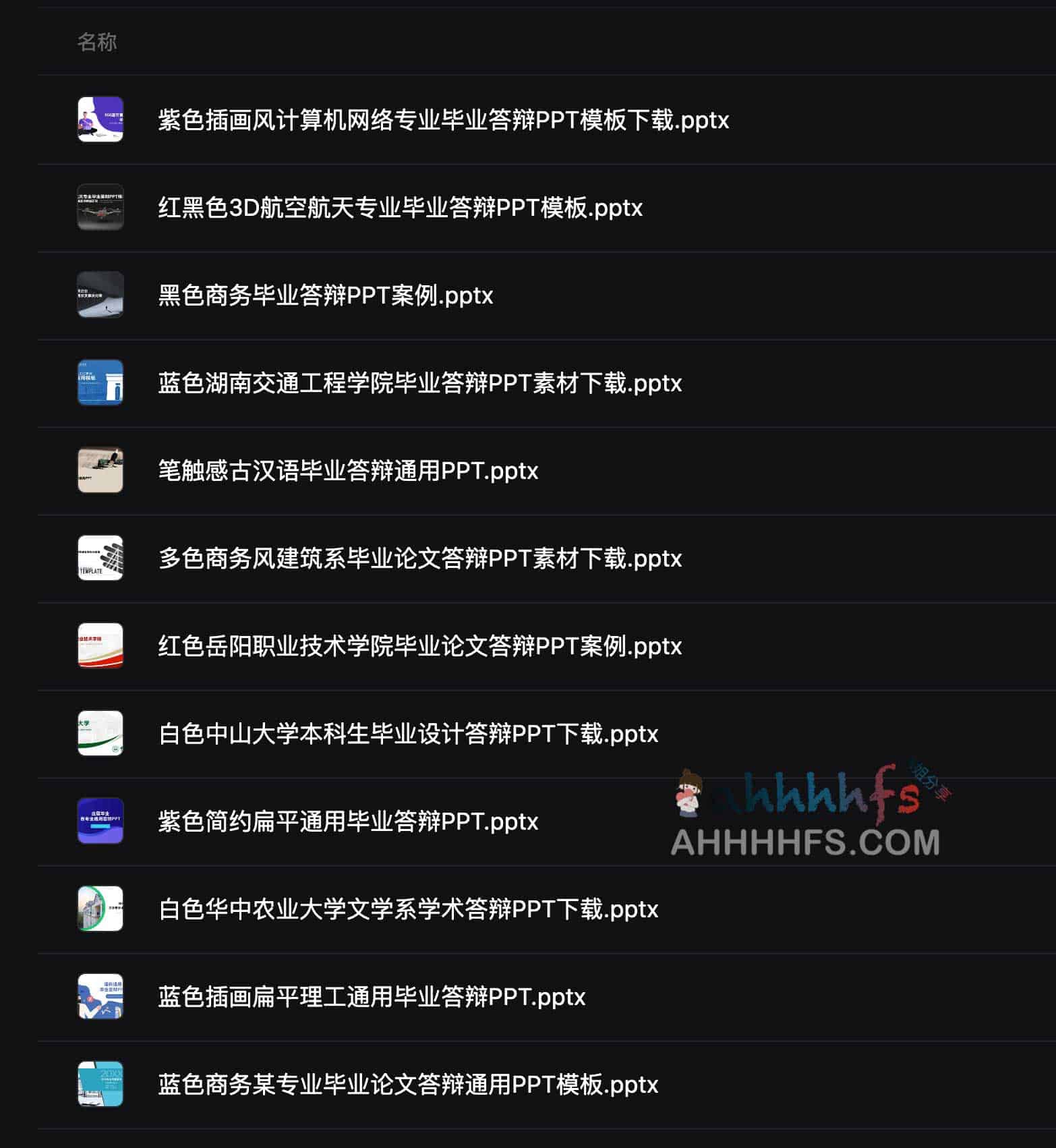
Task: Open 蓝色商务某专业毕业论文答辩通用PPT模板.pptx
Action: 408,1085
